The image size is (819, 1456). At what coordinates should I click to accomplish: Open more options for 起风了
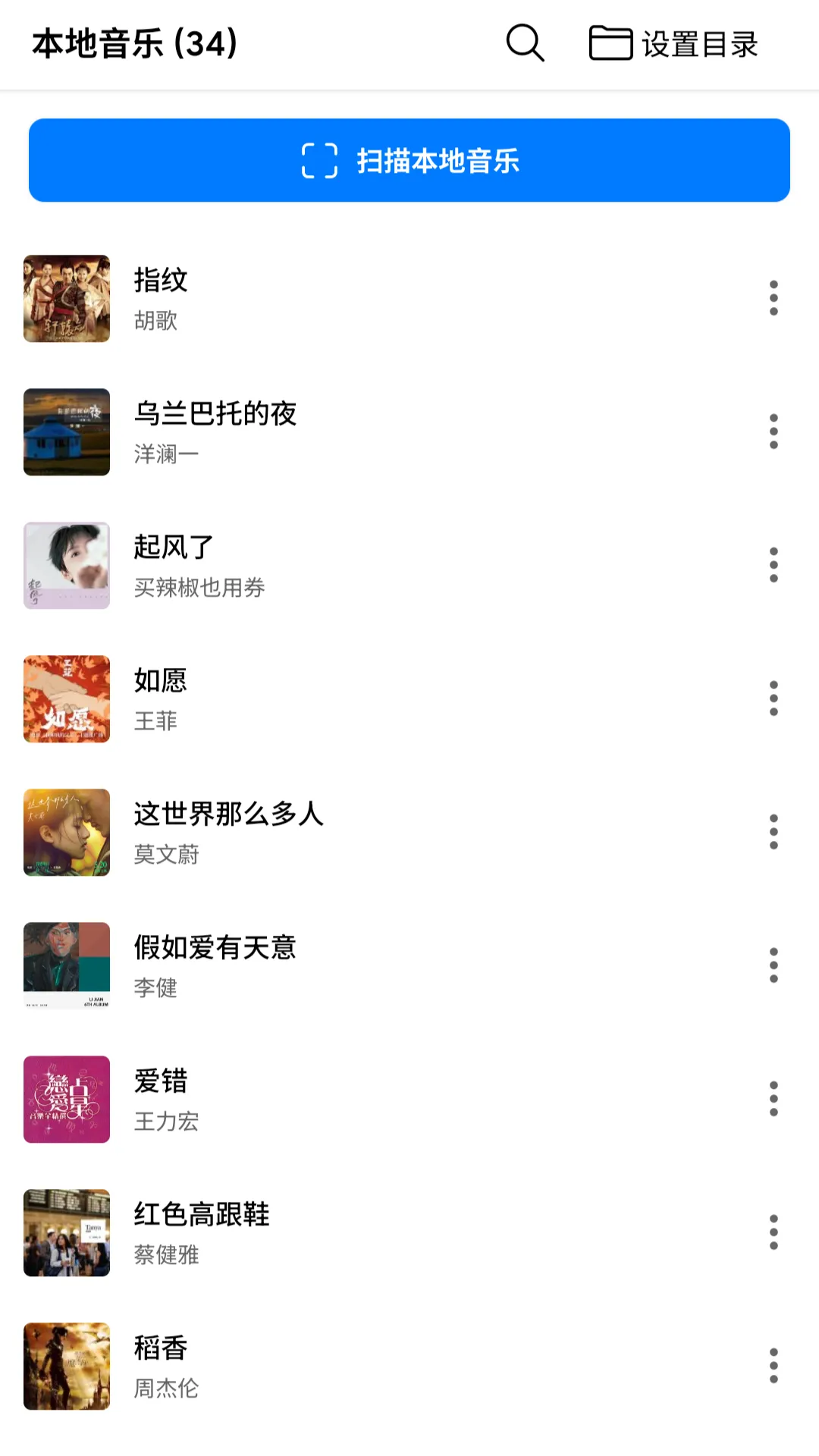click(773, 565)
